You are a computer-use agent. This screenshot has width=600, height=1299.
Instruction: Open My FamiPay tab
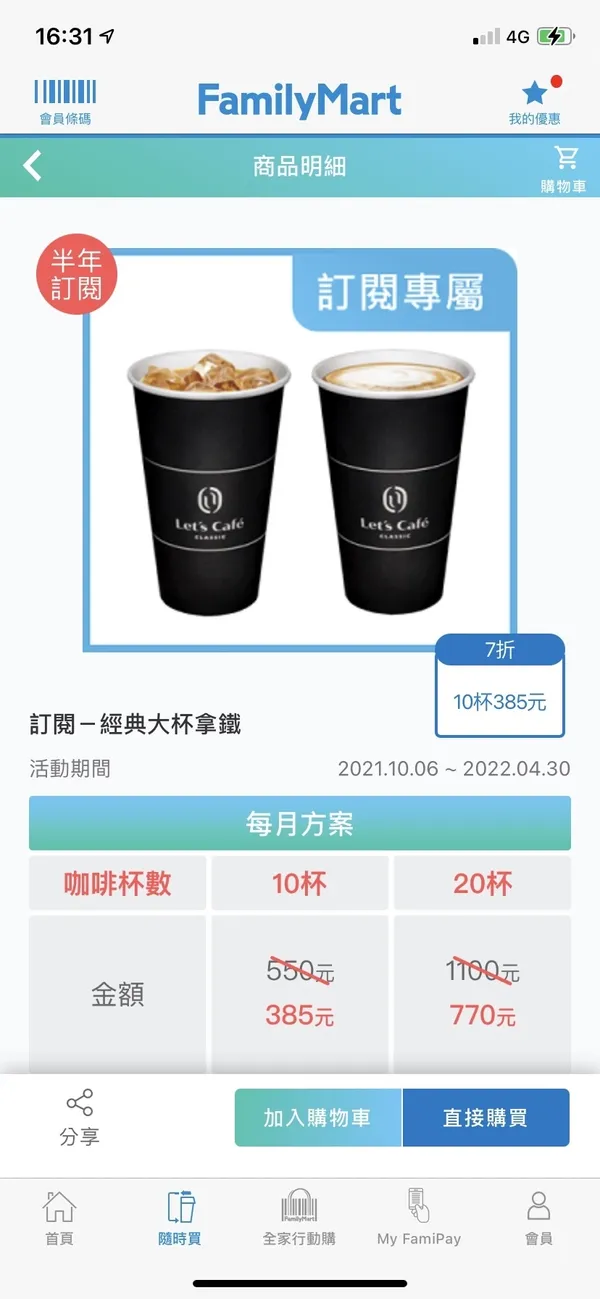coord(419,1217)
